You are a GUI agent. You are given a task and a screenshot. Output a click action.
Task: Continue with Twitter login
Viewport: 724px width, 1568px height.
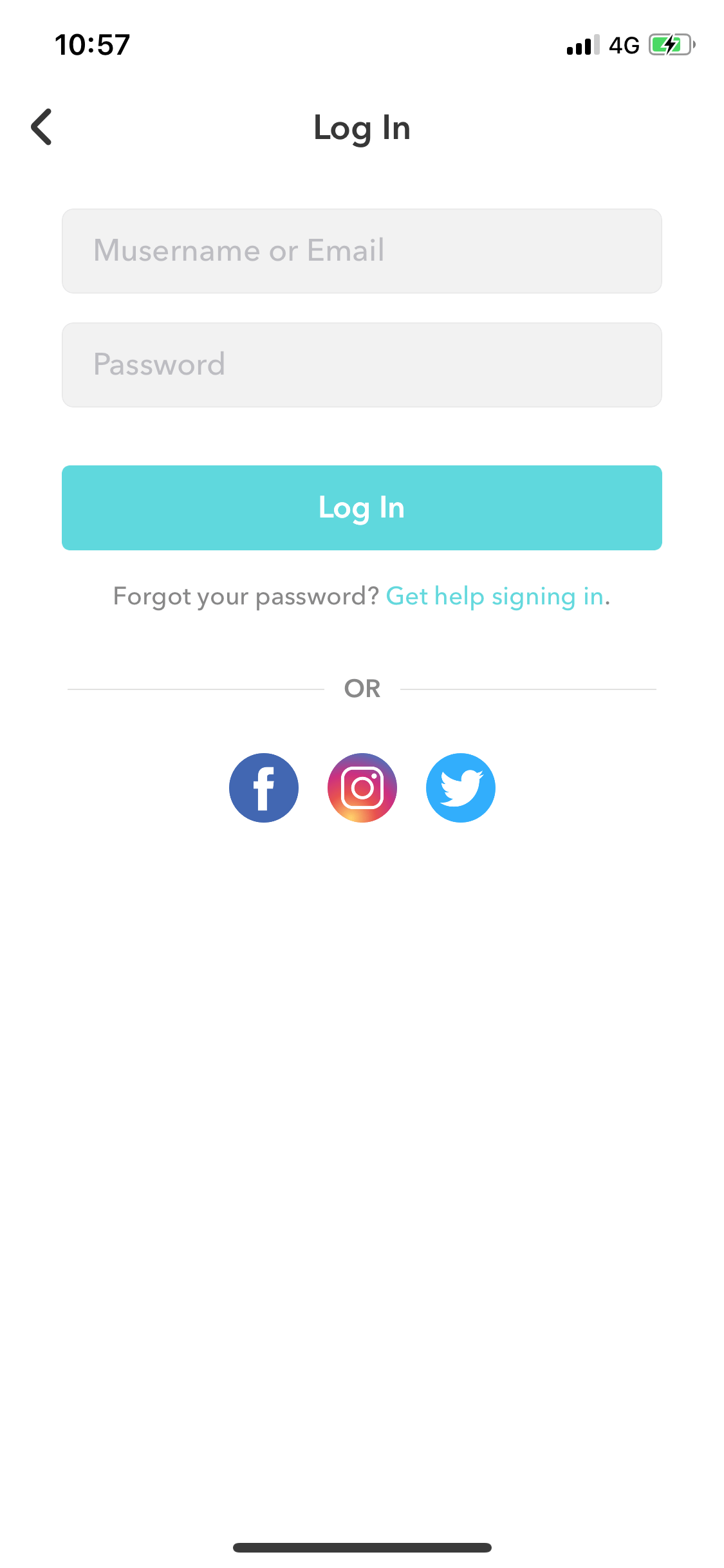tap(461, 788)
